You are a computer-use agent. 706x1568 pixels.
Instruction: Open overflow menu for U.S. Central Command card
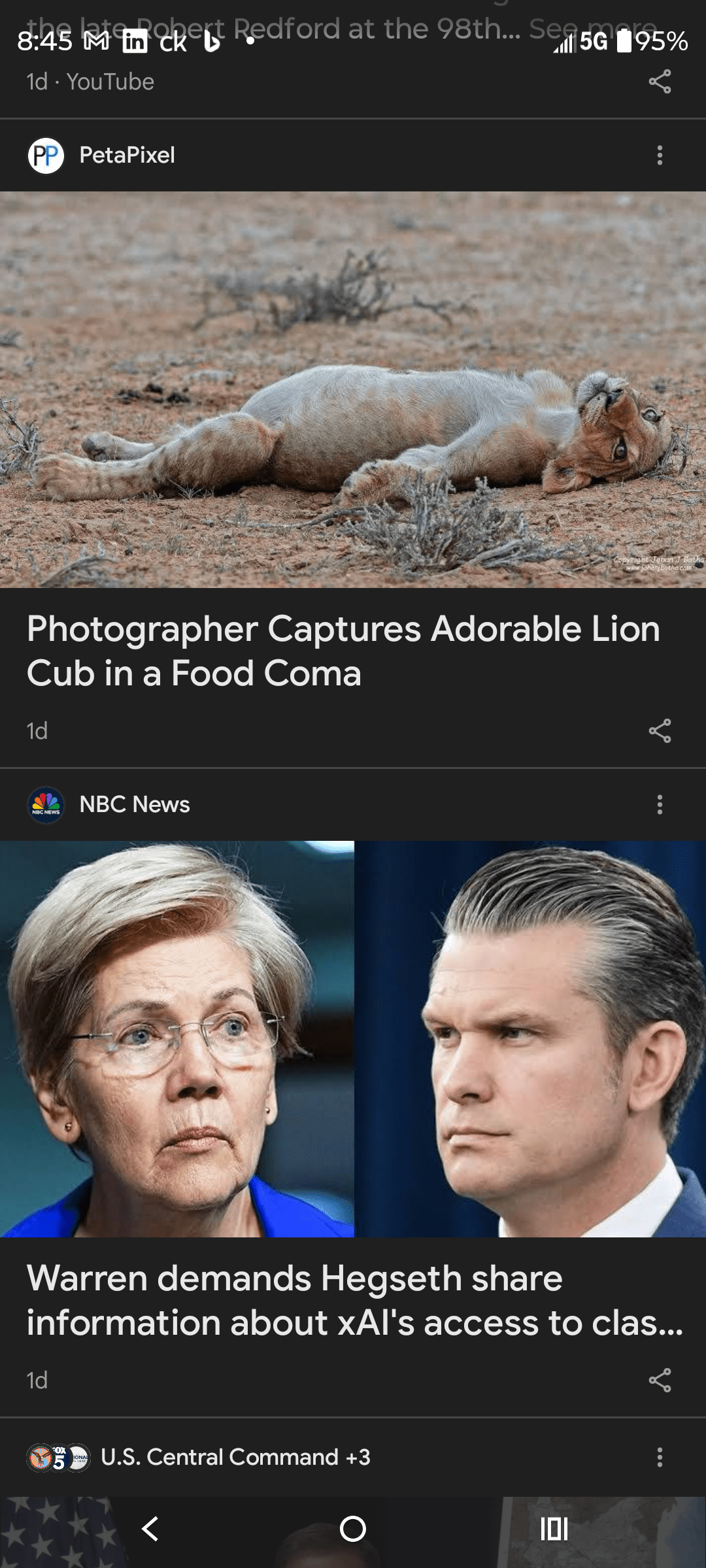coord(660,1457)
